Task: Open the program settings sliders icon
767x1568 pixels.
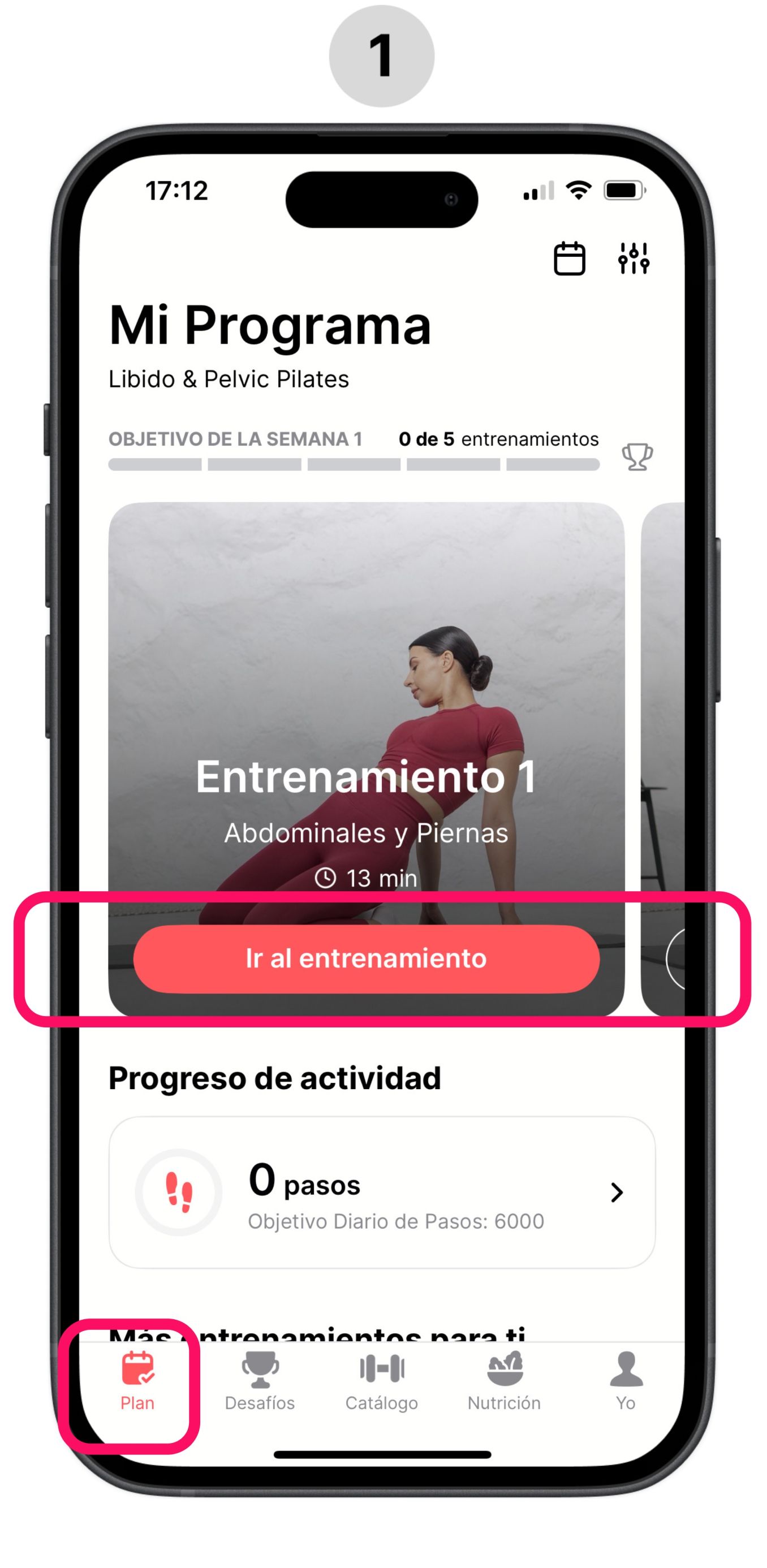Action: pos(634,259)
